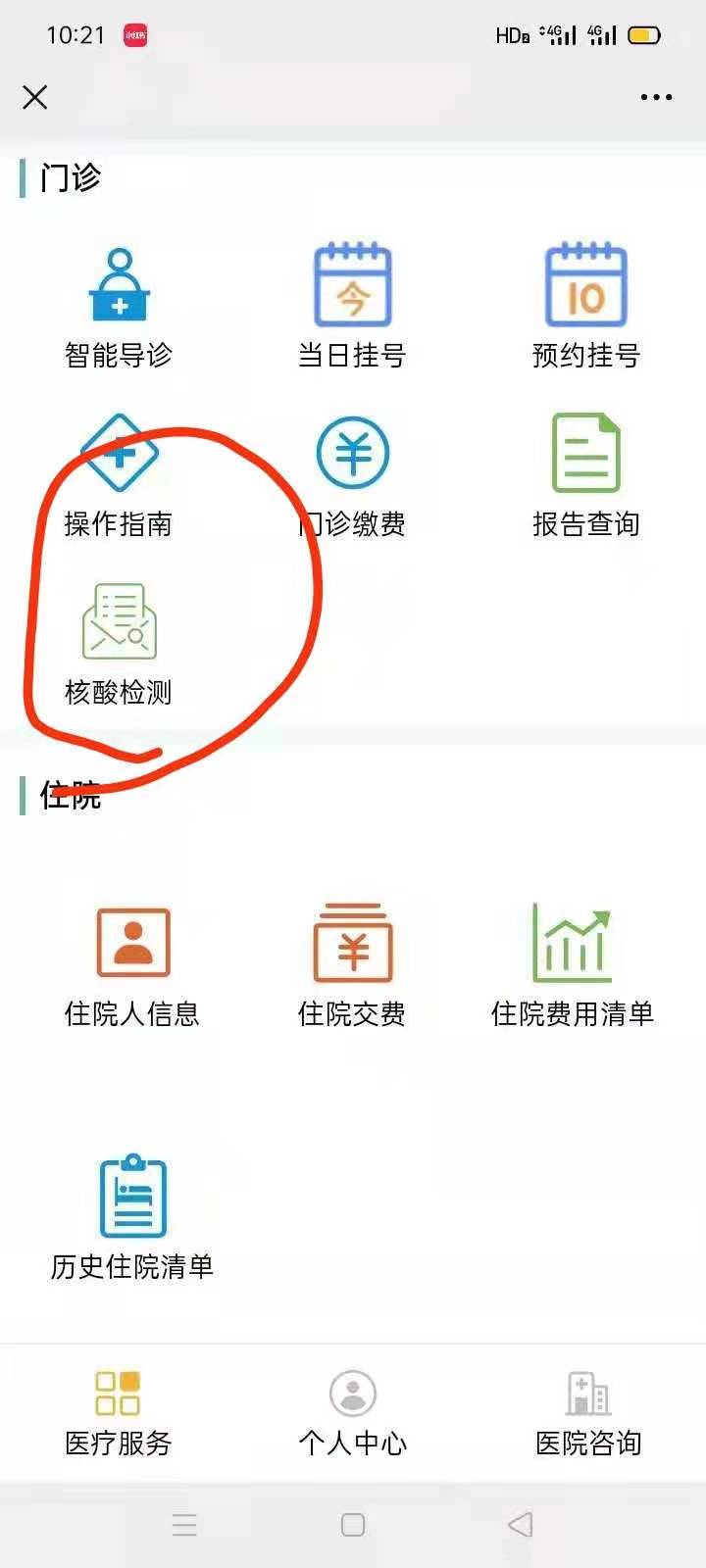
Task: Open 历史住院清单 history list
Action: [132, 1217]
